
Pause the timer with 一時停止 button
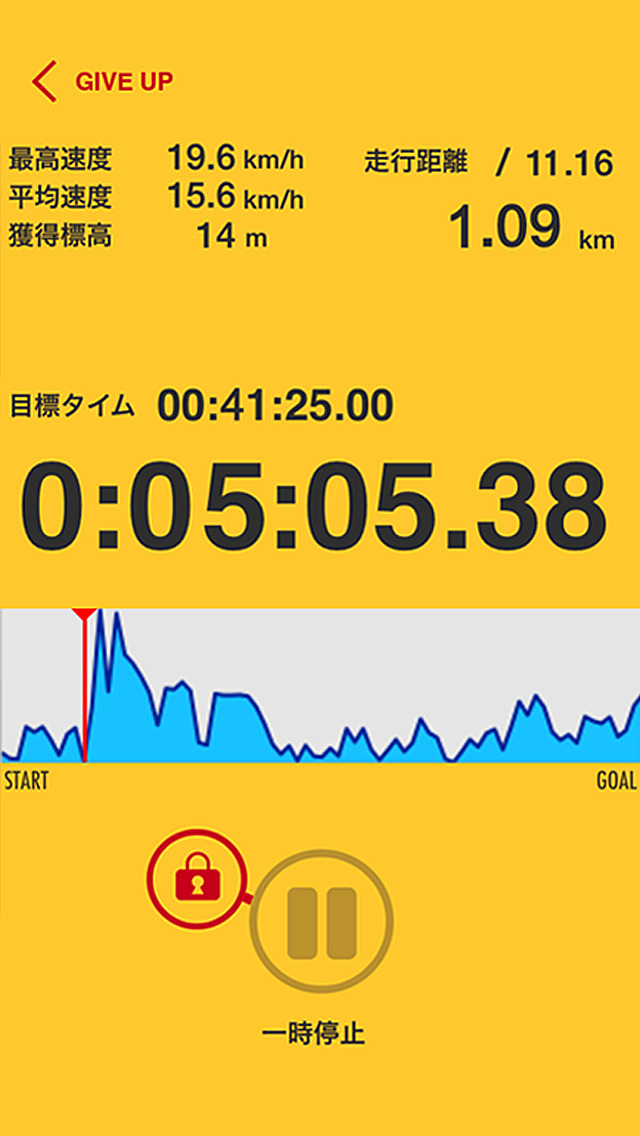tap(321, 922)
